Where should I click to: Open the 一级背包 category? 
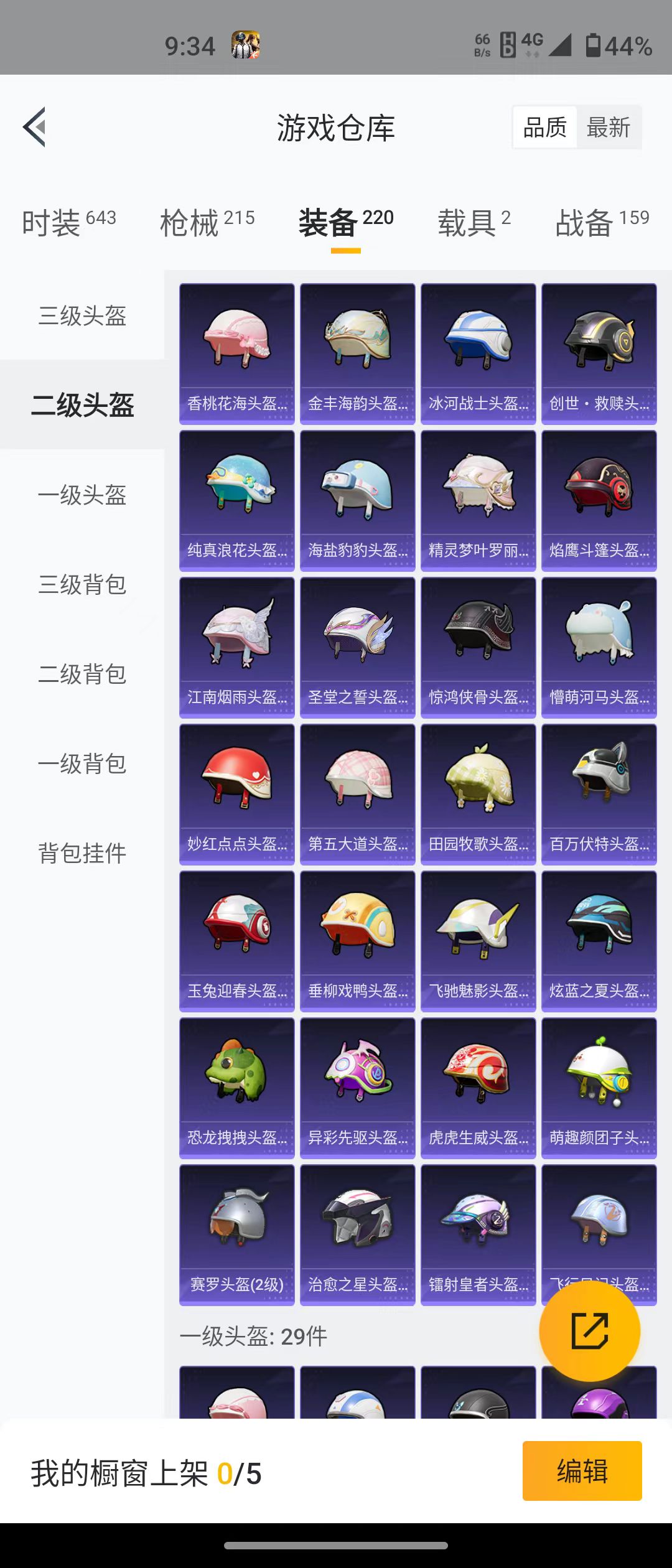tap(82, 764)
